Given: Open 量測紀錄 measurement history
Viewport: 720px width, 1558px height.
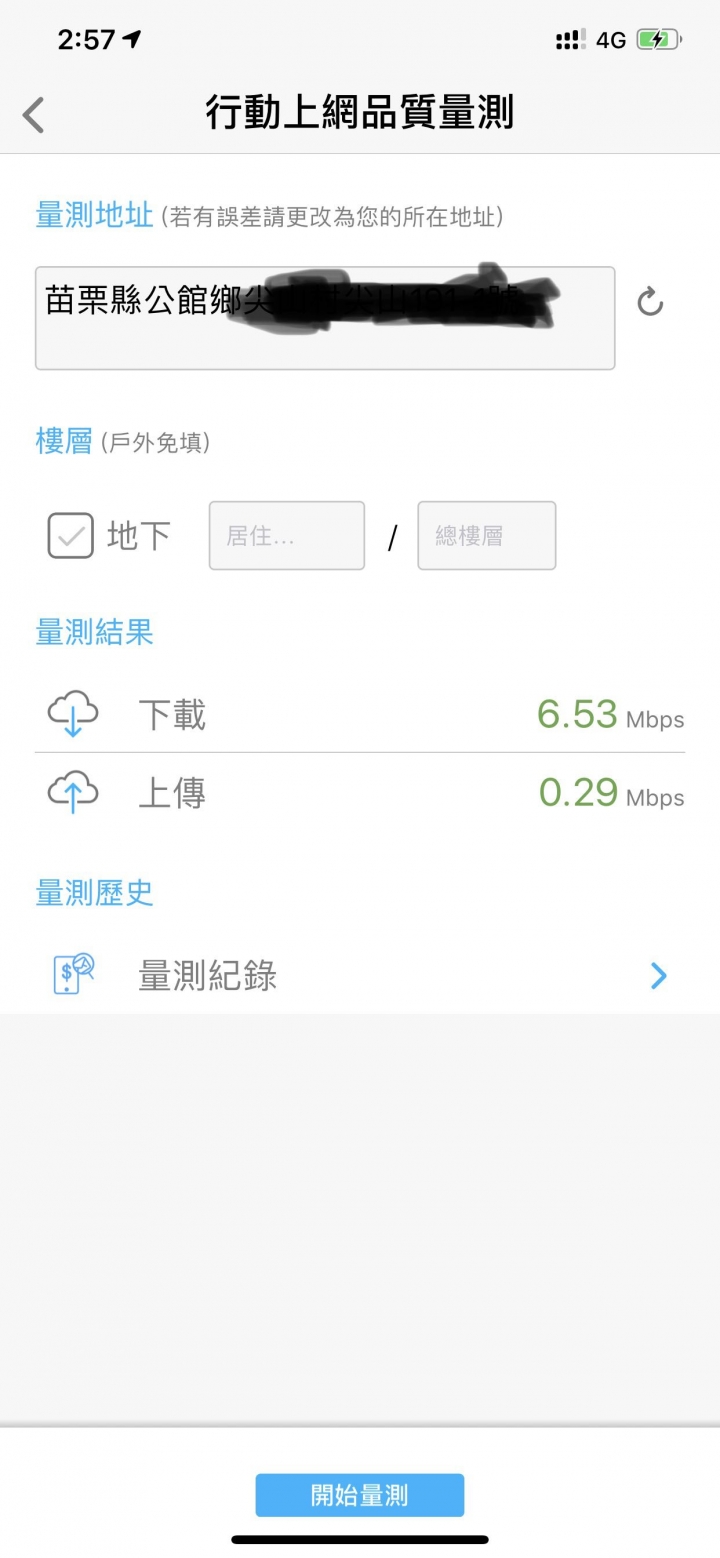Looking at the screenshot, I should 360,975.
